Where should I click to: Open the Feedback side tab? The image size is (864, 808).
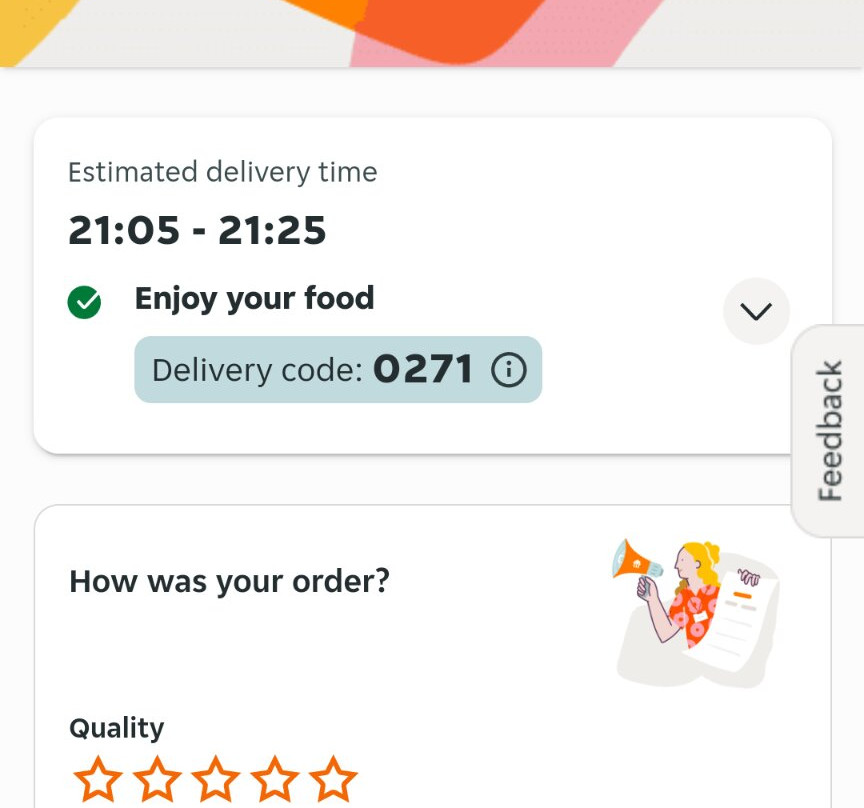point(829,430)
